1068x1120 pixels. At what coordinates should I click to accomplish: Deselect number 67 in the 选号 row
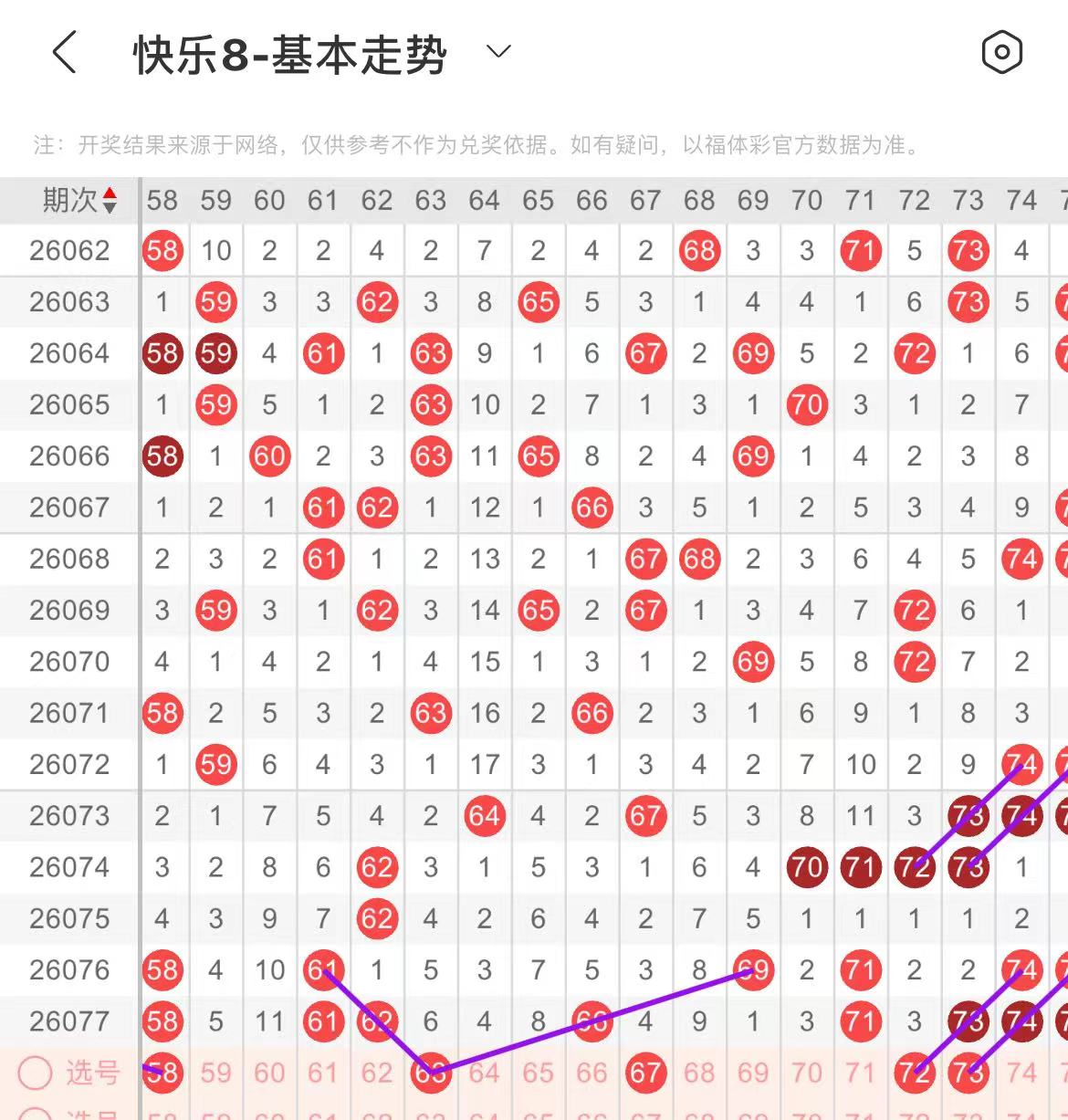tap(645, 1073)
